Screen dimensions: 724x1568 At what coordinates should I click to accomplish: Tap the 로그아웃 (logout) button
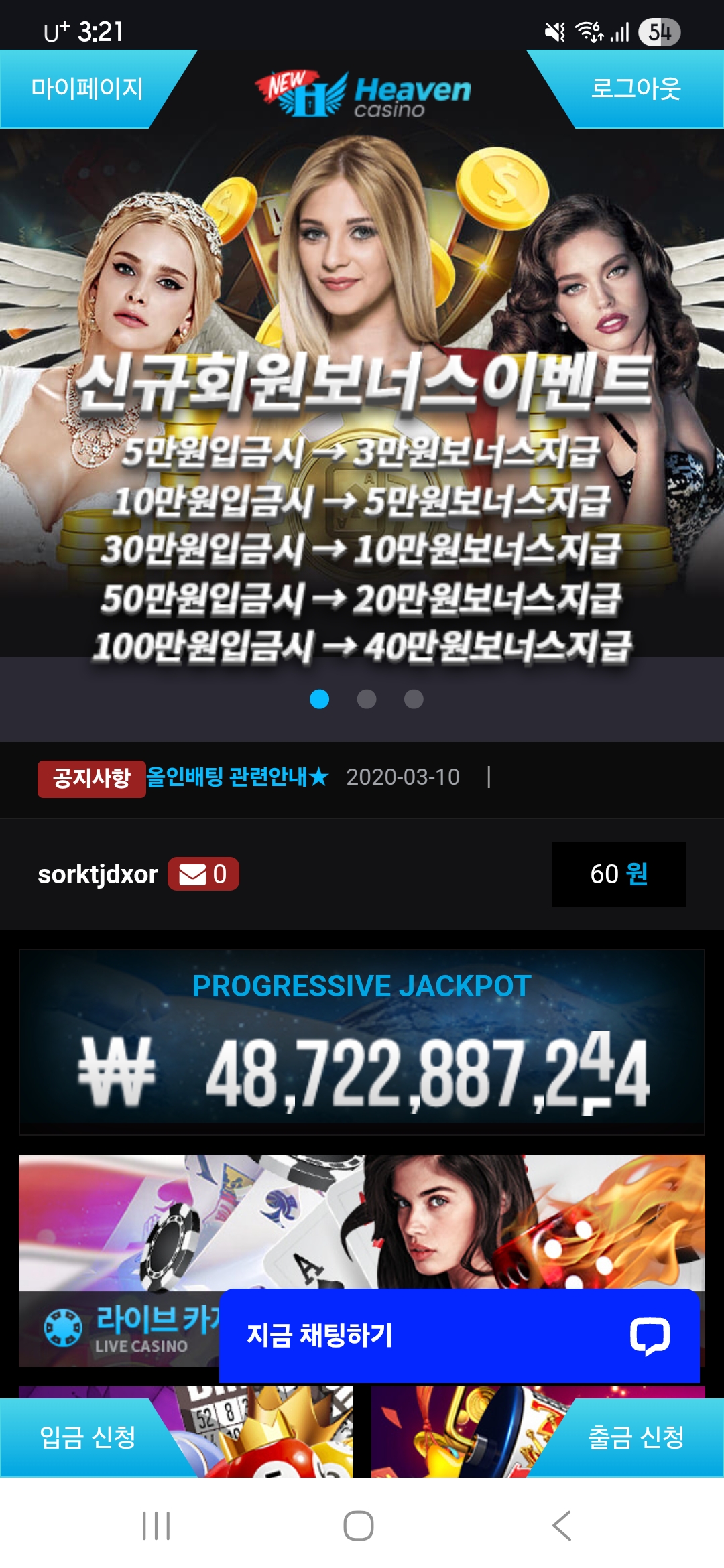636,88
